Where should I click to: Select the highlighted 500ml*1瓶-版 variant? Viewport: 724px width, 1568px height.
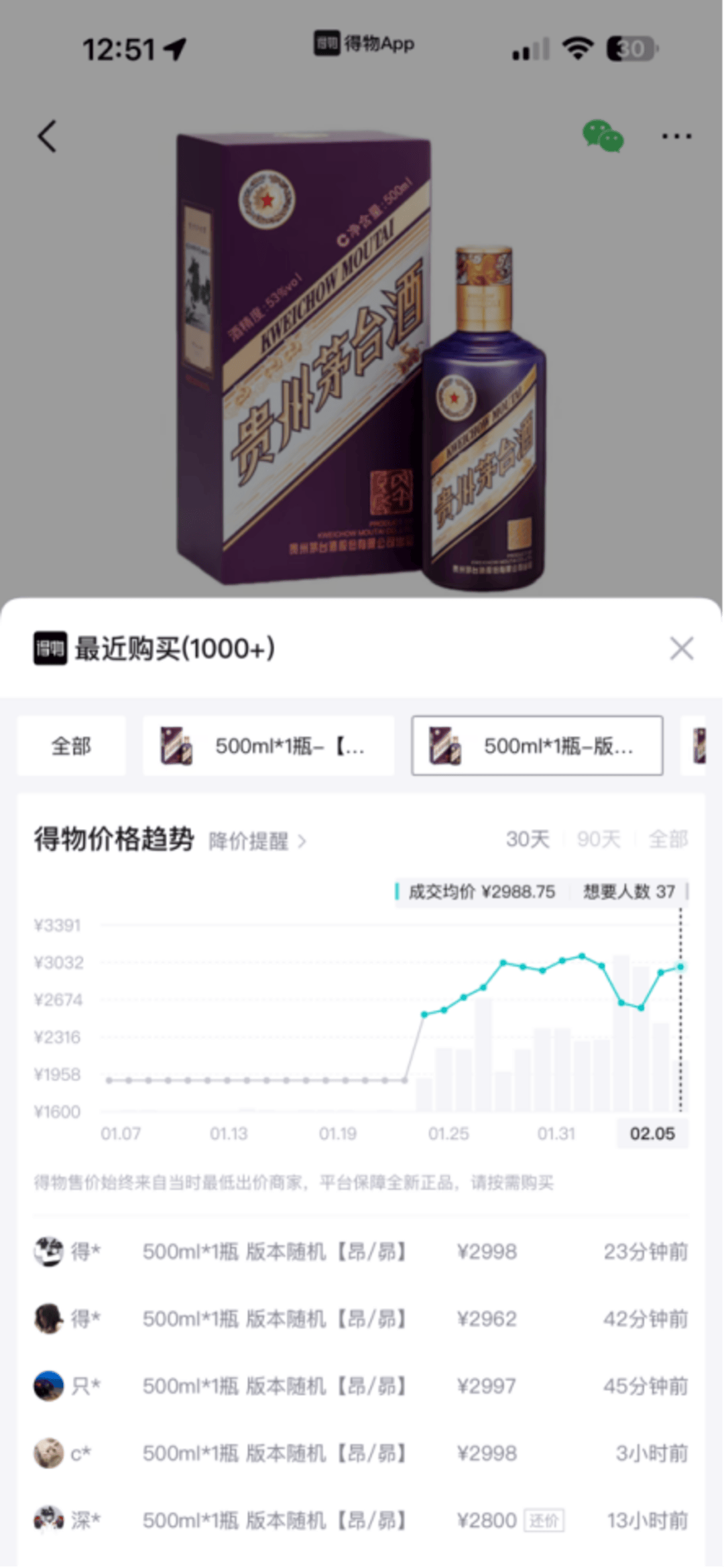536,745
